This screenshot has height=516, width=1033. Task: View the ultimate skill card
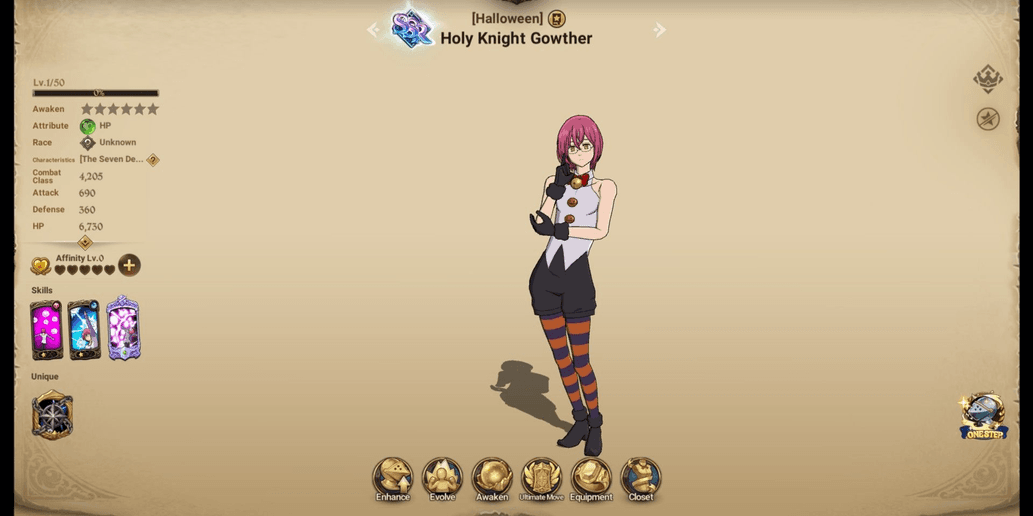click(x=123, y=329)
